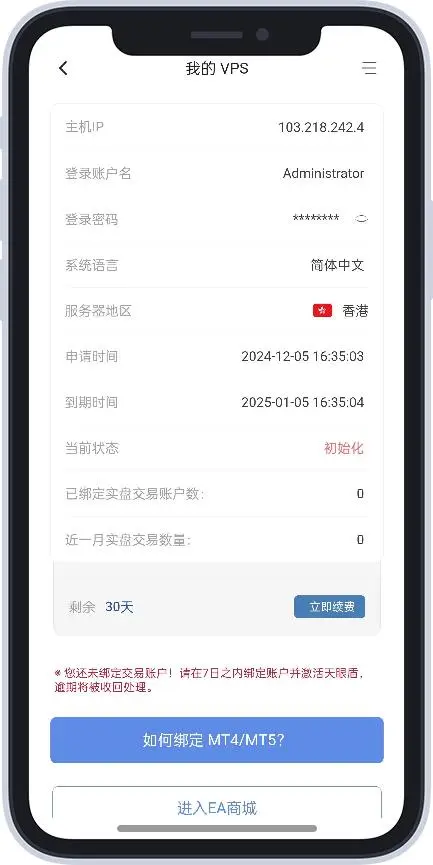Open 如何绑定 MT4/MT5? guide
The width and height of the screenshot is (433, 865).
click(x=217, y=740)
